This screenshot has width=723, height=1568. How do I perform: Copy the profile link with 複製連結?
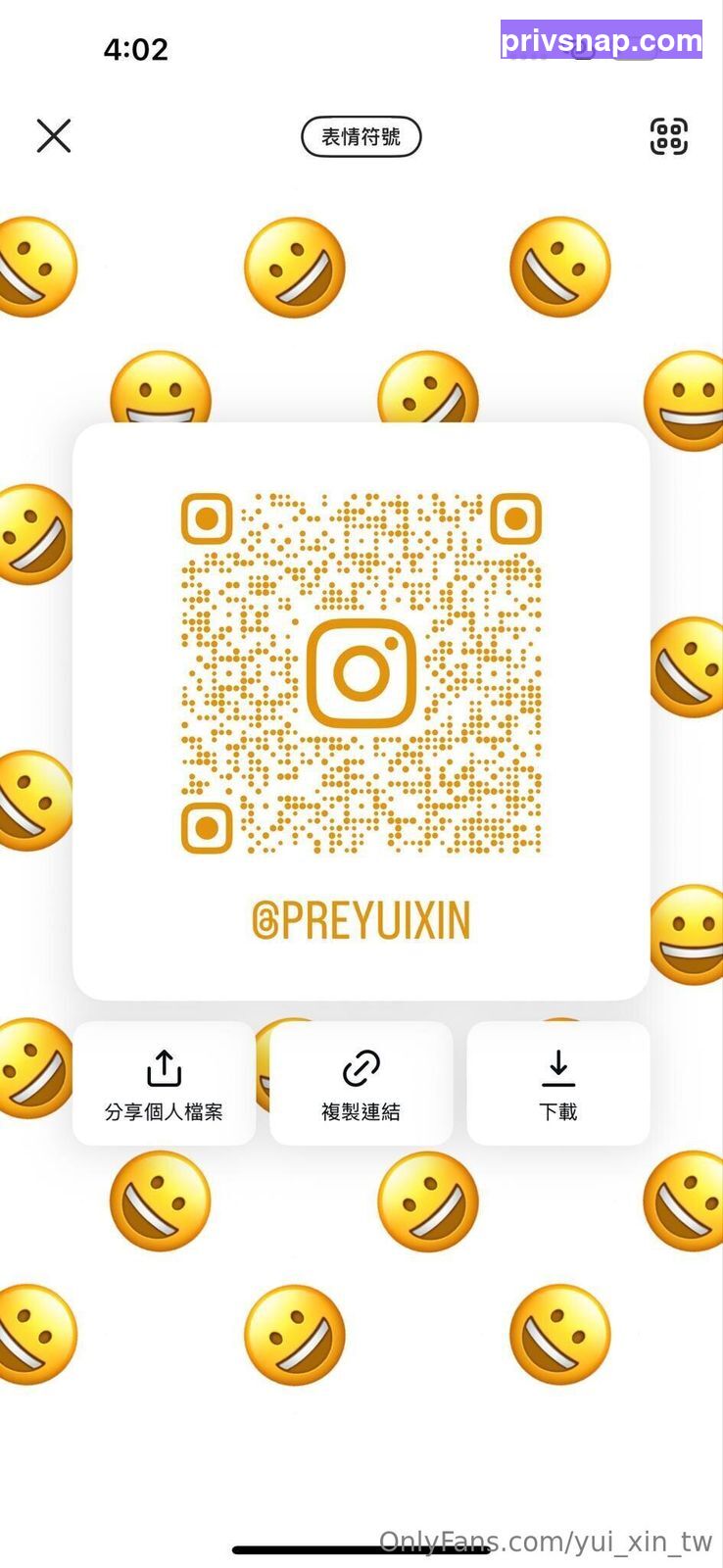361,1084
